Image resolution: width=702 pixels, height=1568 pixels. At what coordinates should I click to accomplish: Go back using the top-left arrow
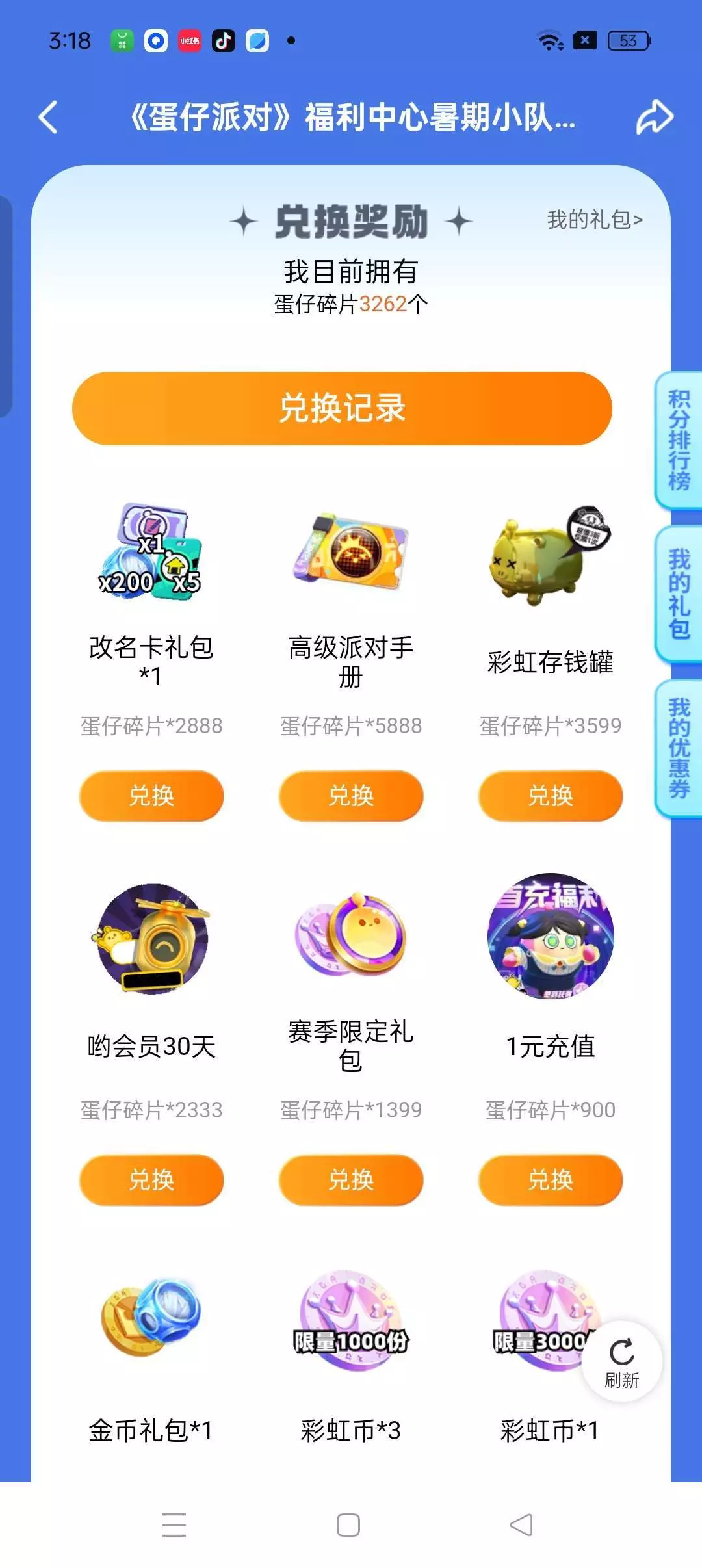[x=48, y=118]
